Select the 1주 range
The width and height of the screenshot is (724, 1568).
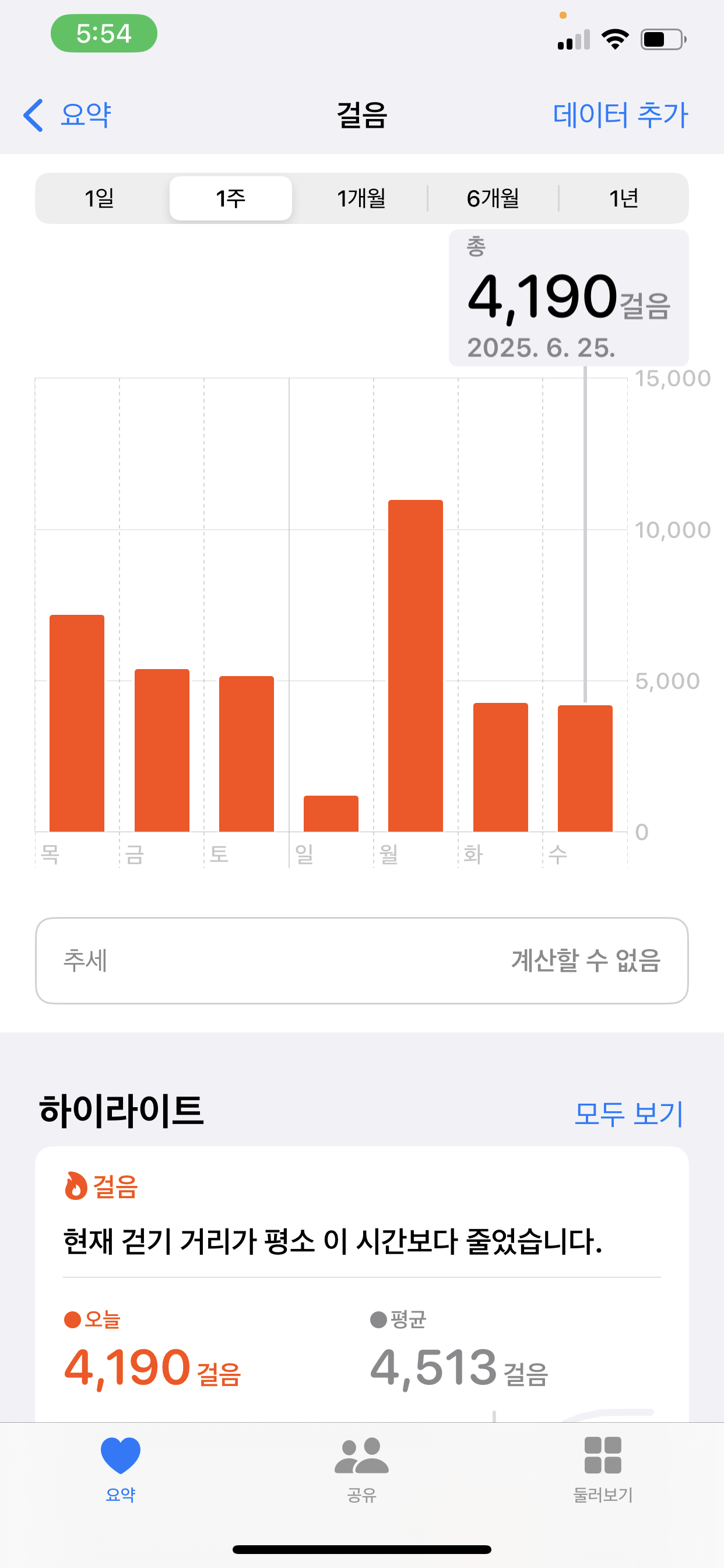point(231,198)
